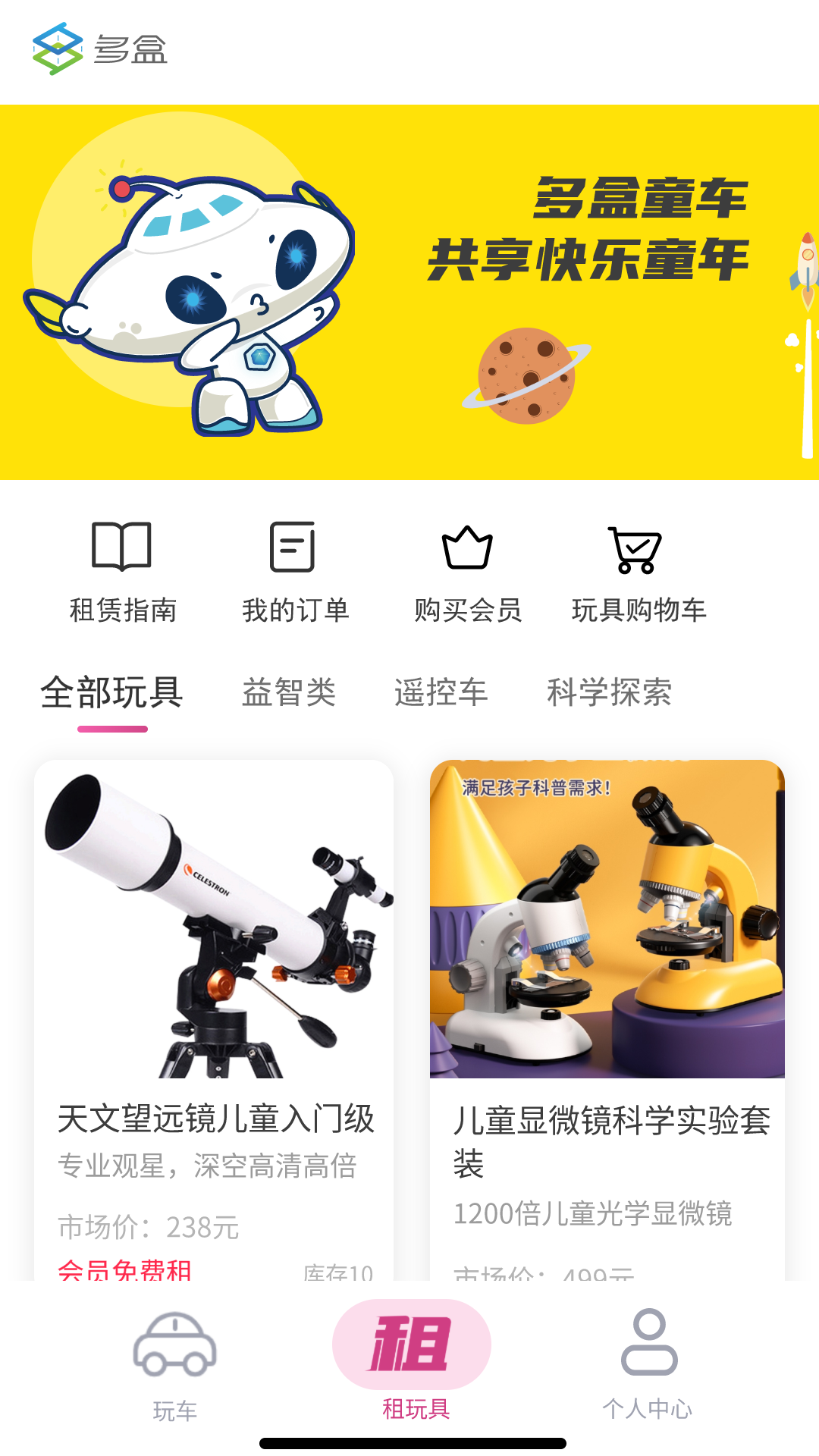Select the 科学探索 science exploration tab
The width and height of the screenshot is (819, 1456).
(x=610, y=692)
